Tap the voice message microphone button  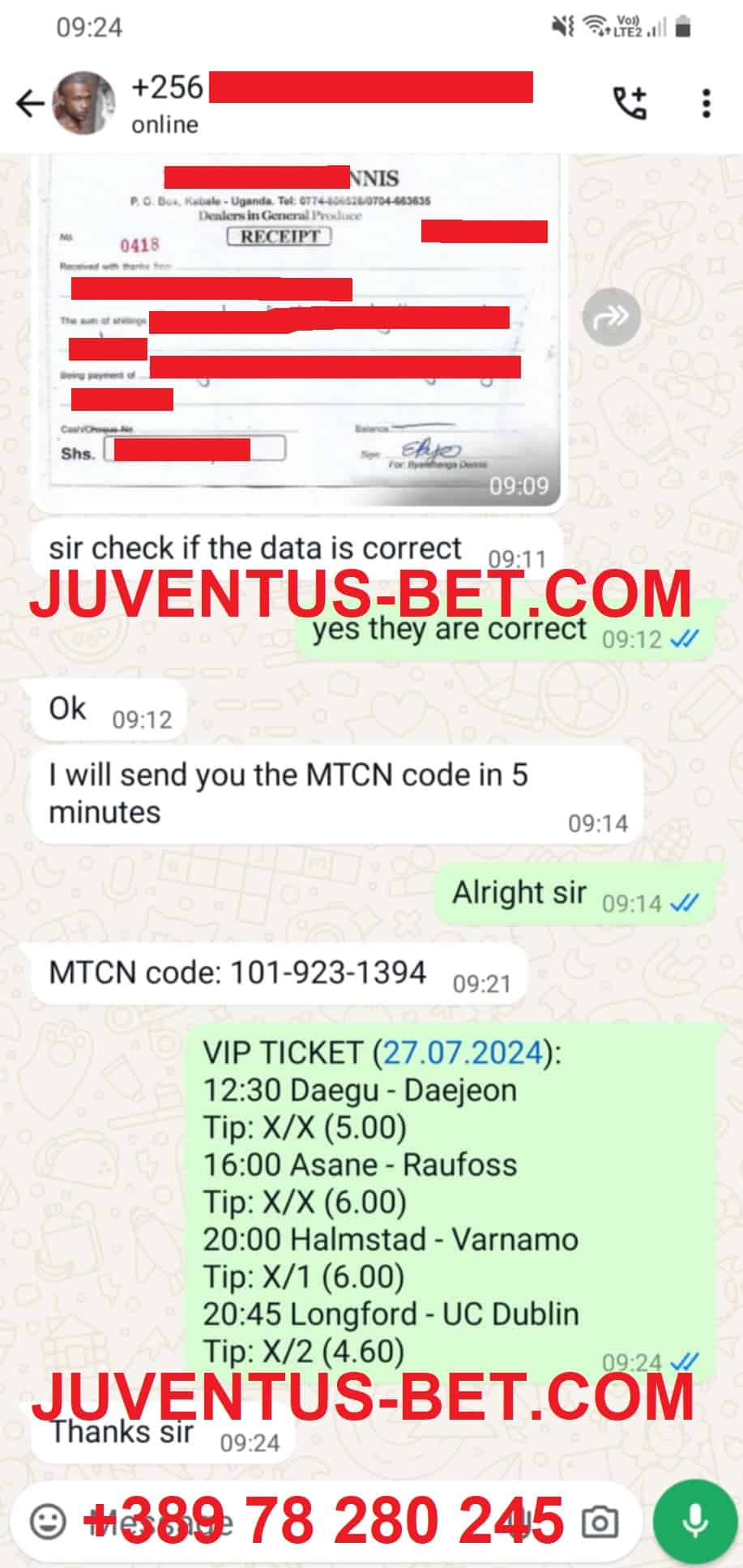694,1521
